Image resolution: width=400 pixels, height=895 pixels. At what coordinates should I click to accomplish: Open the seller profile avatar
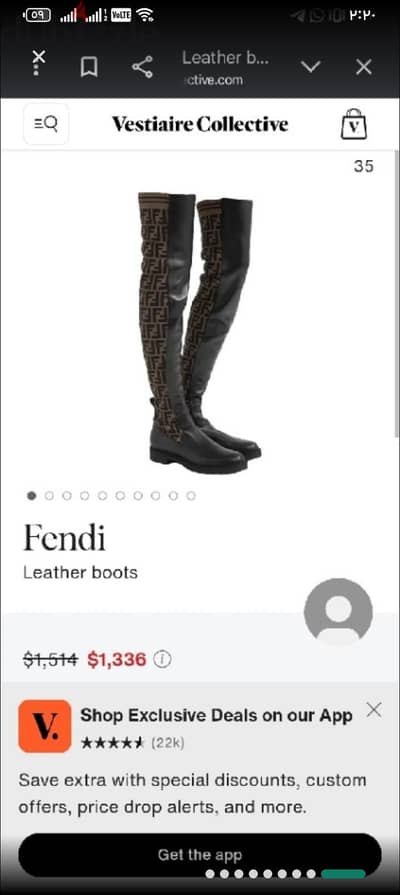(338, 612)
